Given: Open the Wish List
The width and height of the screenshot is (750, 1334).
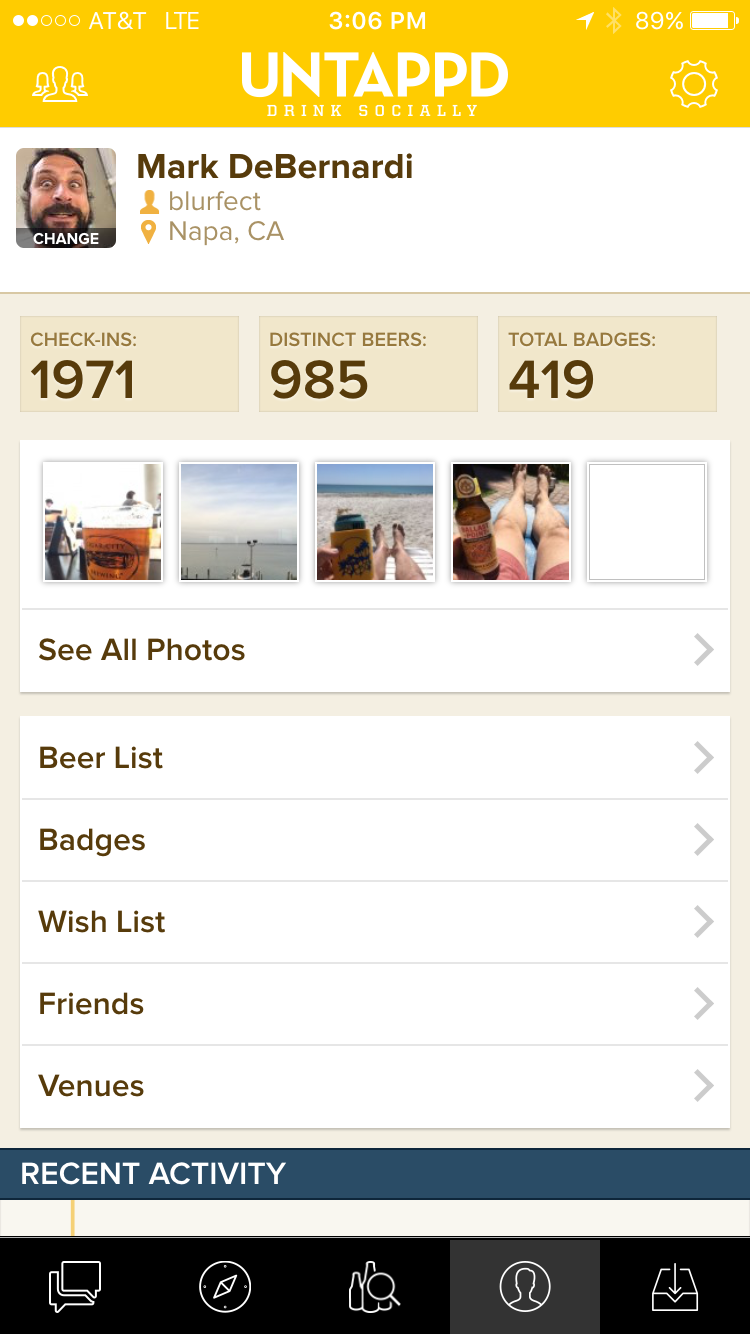Looking at the screenshot, I should pos(375,922).
